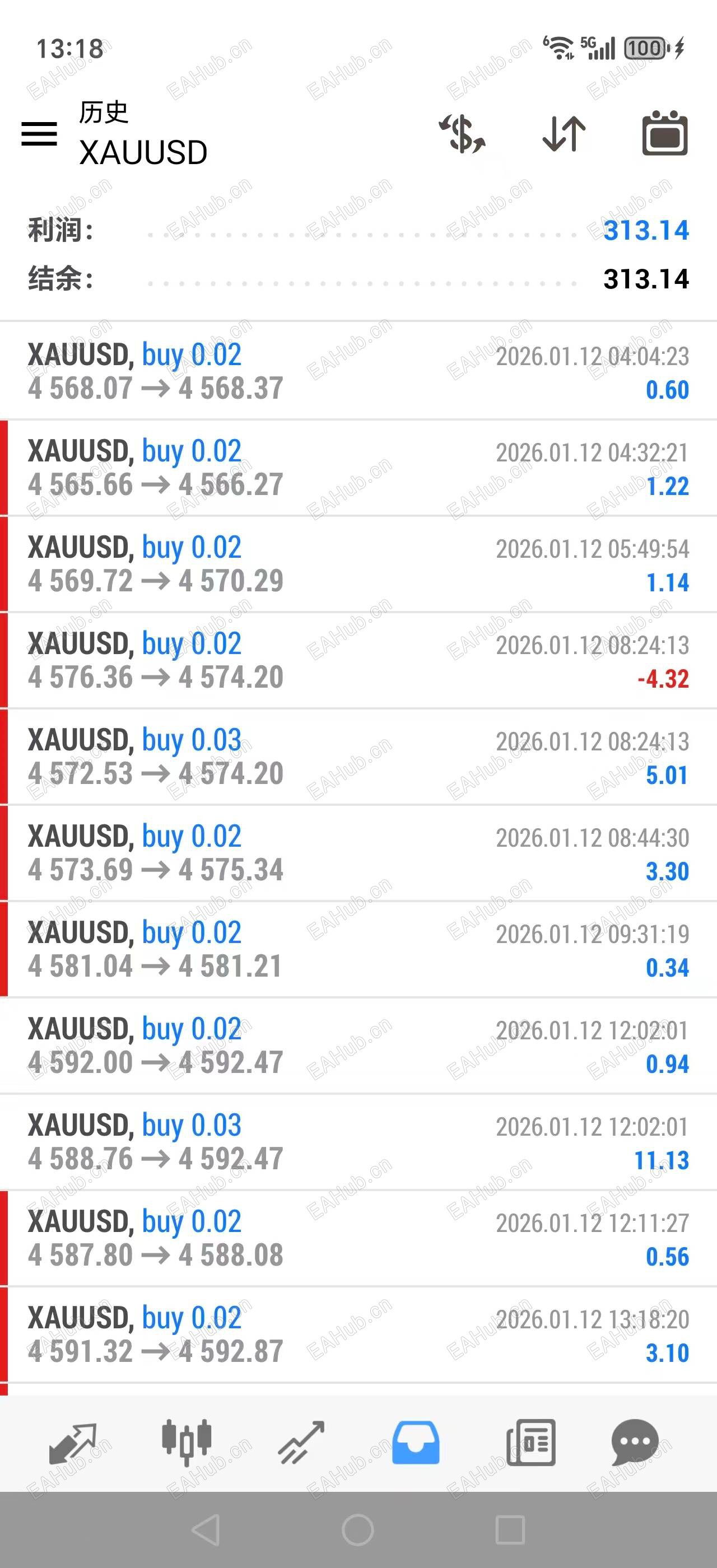This screenshot has height=1568, width=717.
Task: Expand the trade closed at 08:44:30
Action: click(x=358, y=853)
